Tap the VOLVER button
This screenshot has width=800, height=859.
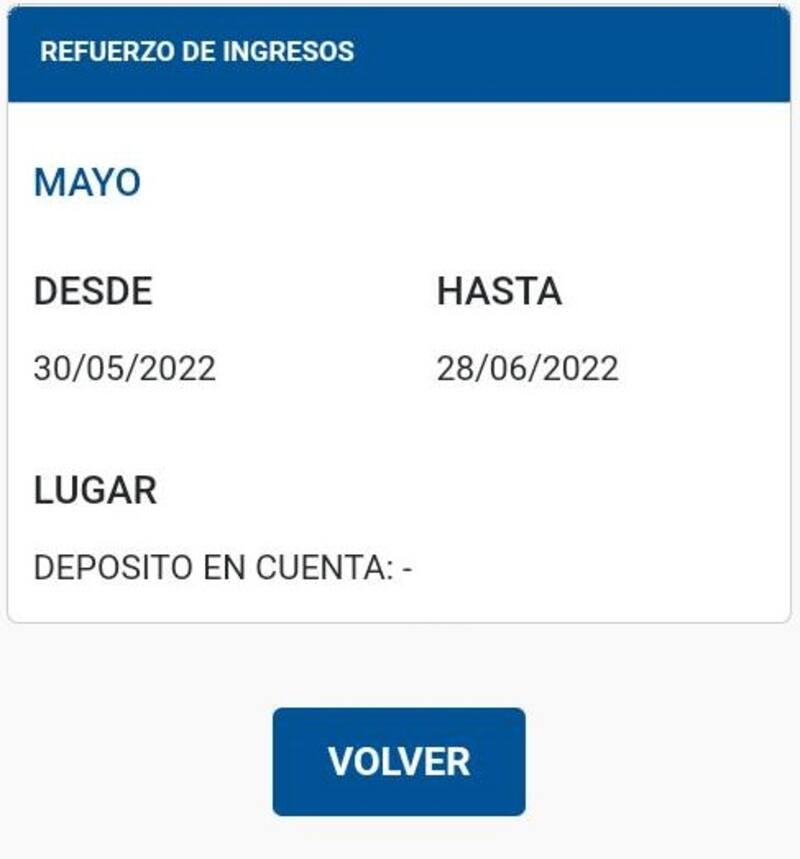pyautogui.click(x=399, y=761)
